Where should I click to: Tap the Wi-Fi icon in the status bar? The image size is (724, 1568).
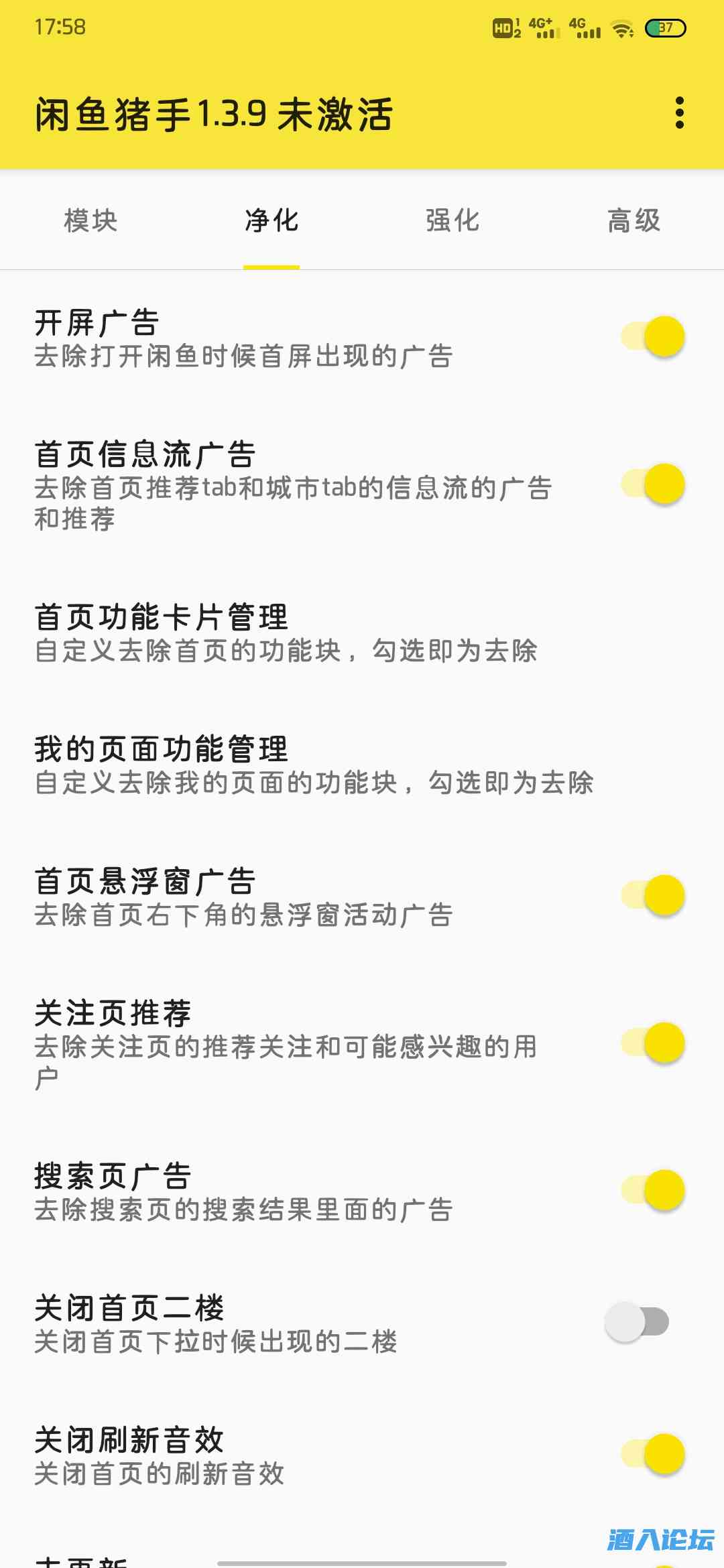pos(623,27)
